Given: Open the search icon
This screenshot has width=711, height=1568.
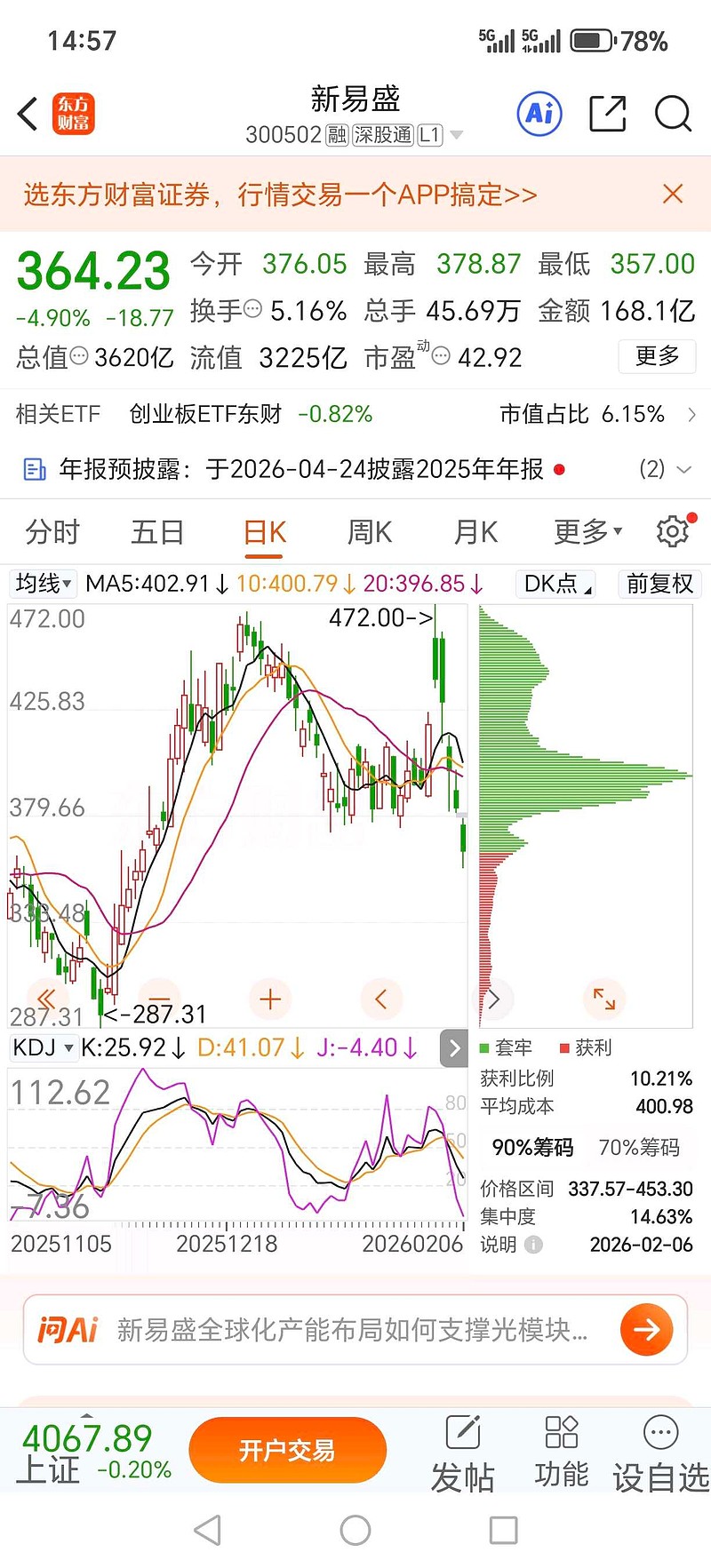Looking at the screenshot, I should click(673, 115).
